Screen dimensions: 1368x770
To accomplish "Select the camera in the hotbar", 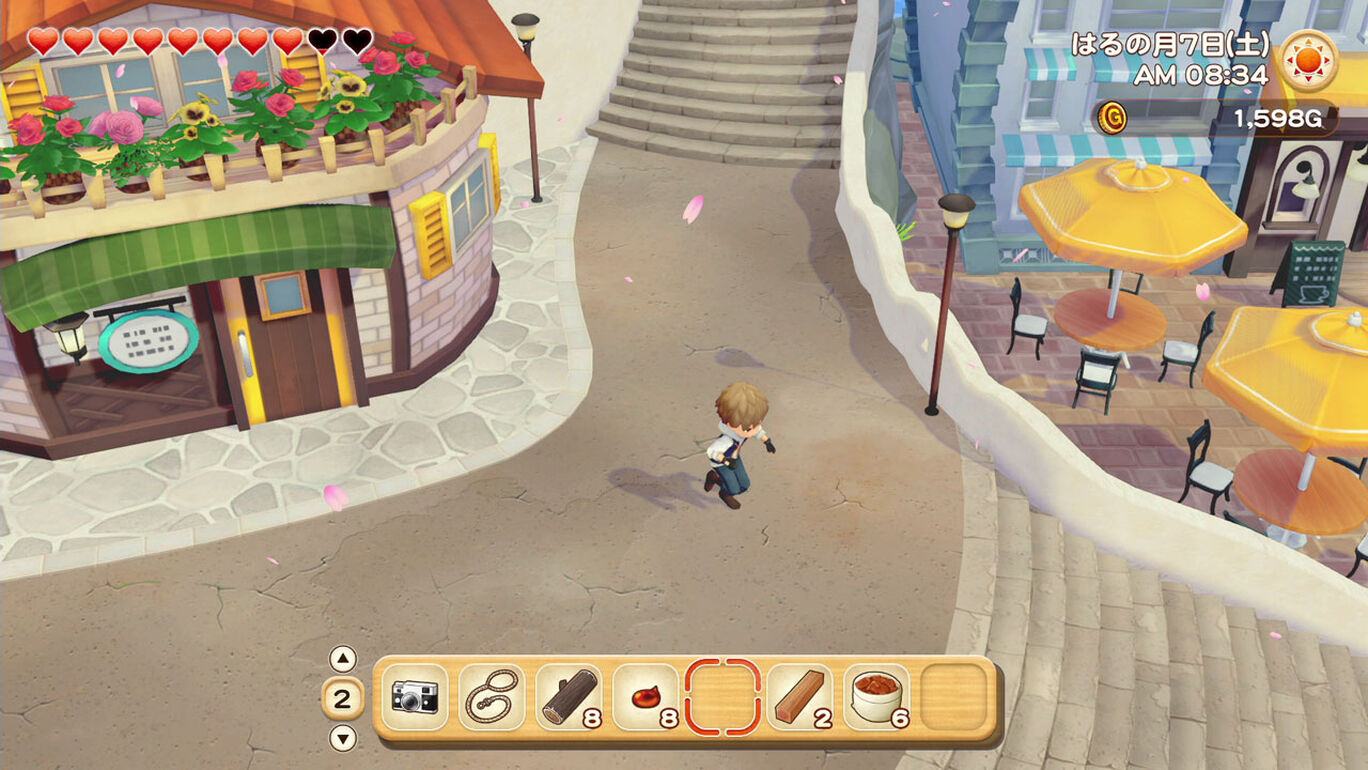I will pyautogui.click(x=414, y=697).
